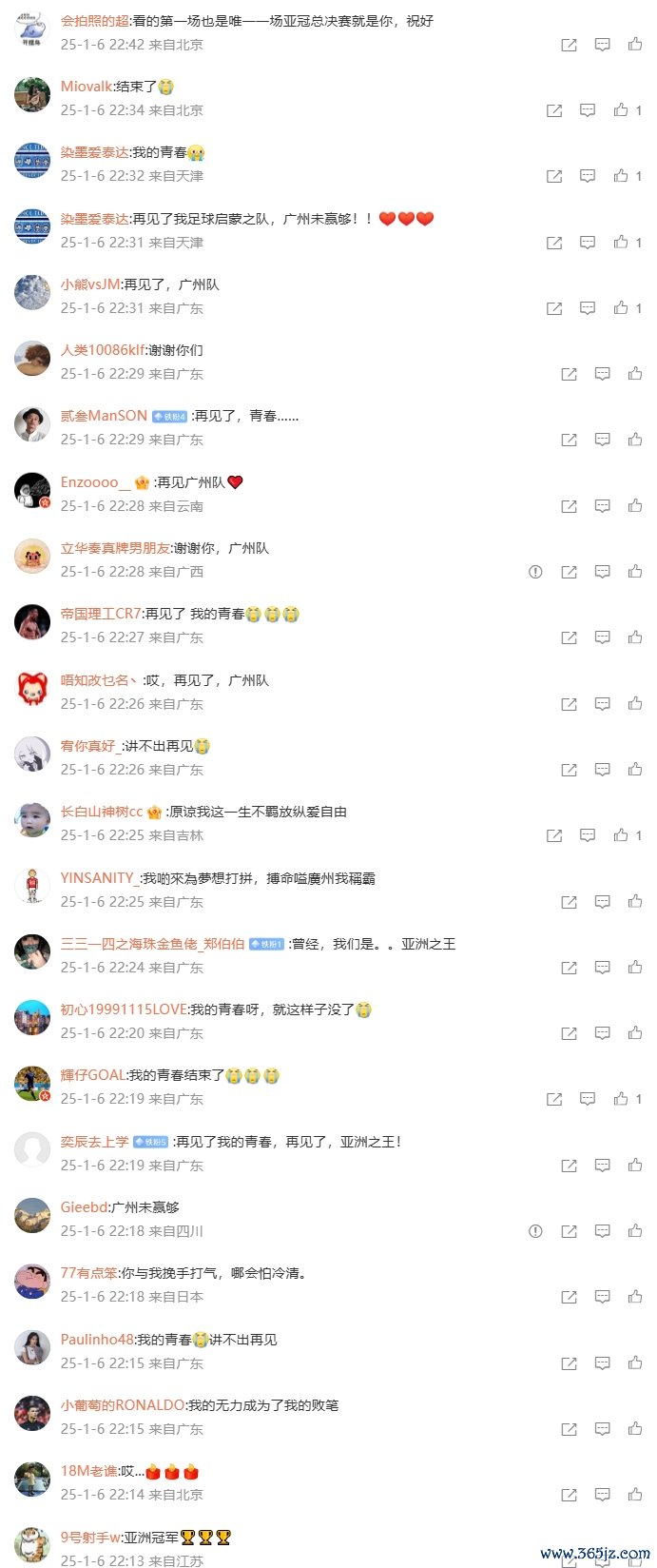Like Miovalk's comment
This screenshot has height=1568, width=657.
(621, 110)
